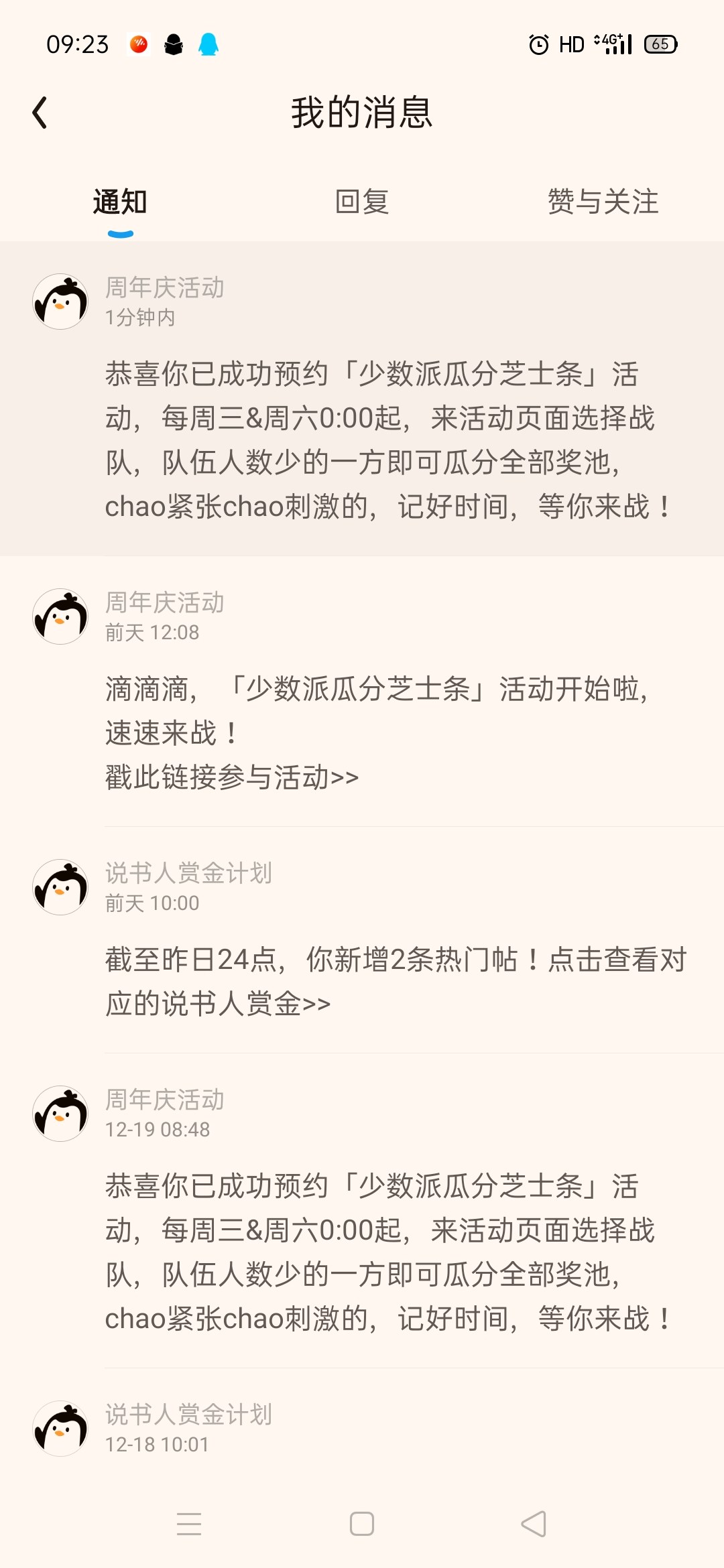Screen dimensions: 724x1568
Task: Go back from 我的消息 page
Action: (40, 113)
